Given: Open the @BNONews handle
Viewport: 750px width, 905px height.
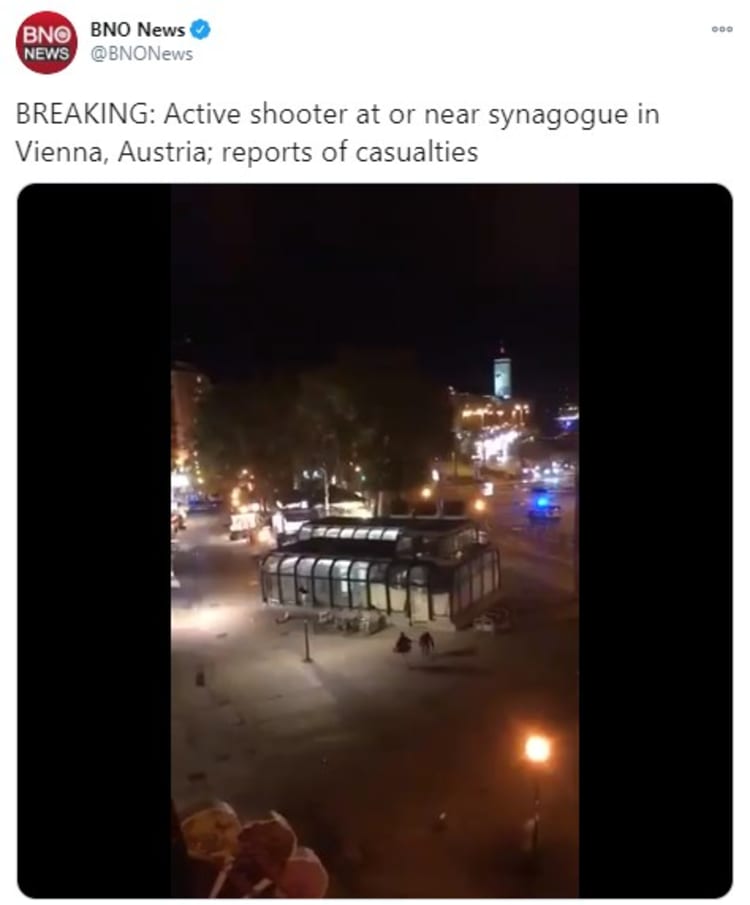Looking at the screenshot, I should [141, 54].
